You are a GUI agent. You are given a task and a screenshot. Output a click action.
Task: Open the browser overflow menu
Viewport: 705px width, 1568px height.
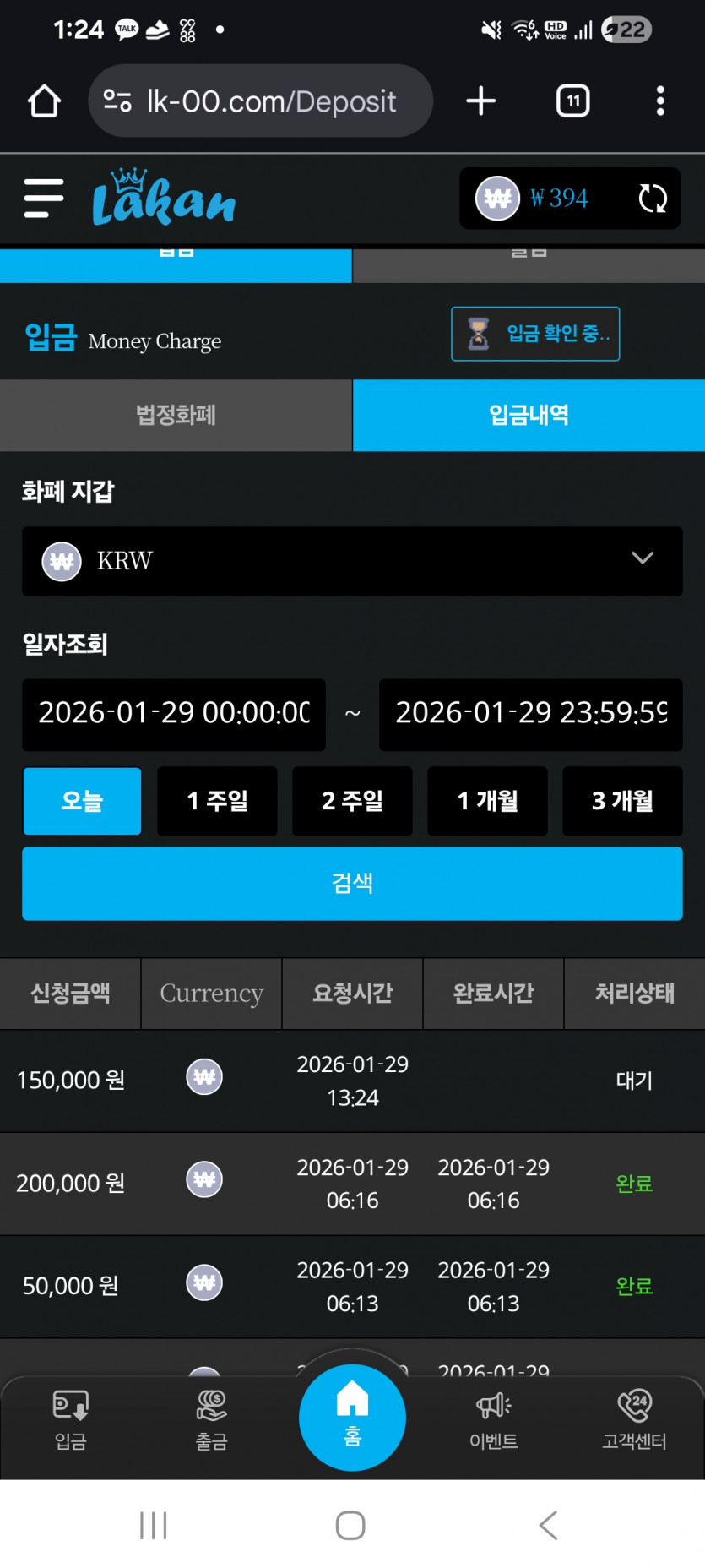[660, 101]
